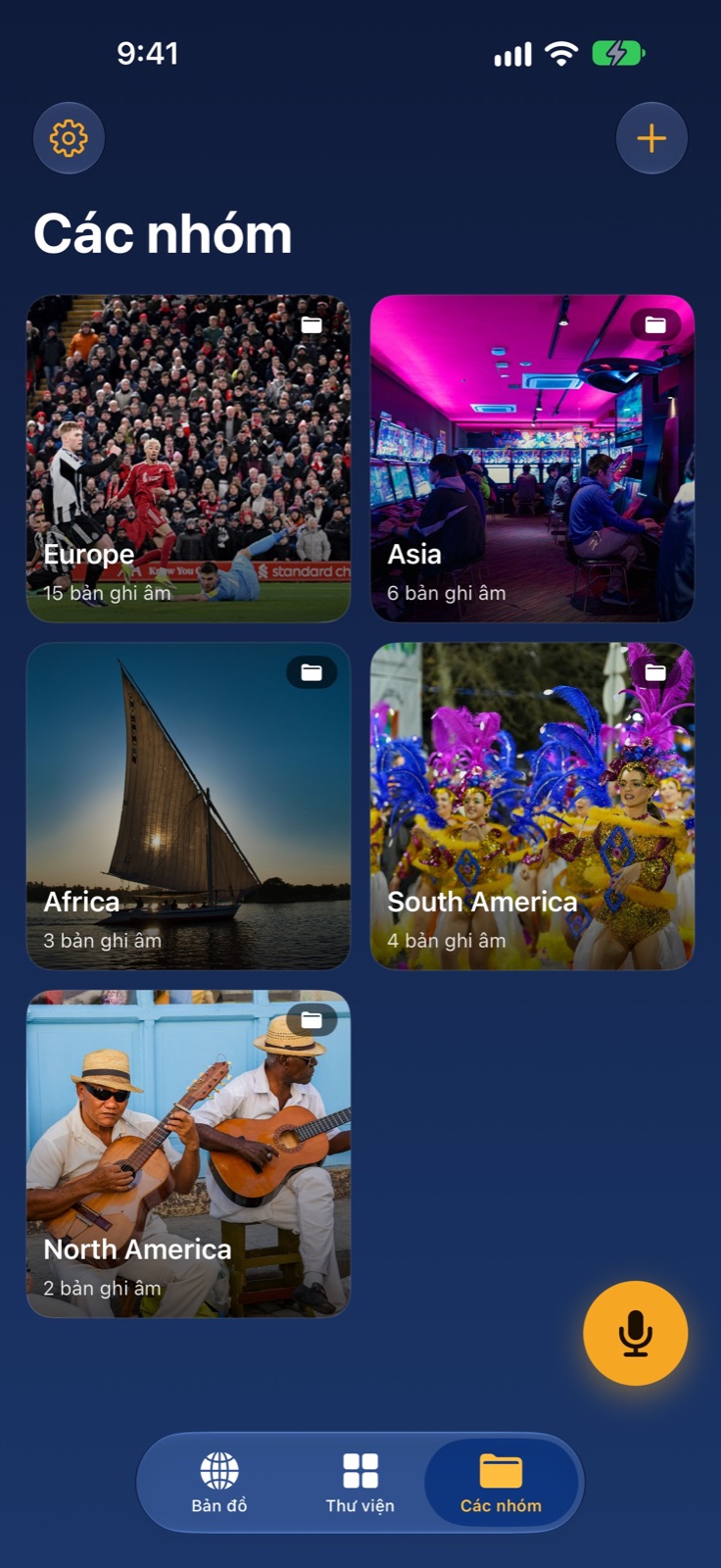Add a new group with the plus button
The image size is (721, 1568).
click(651, 138)
